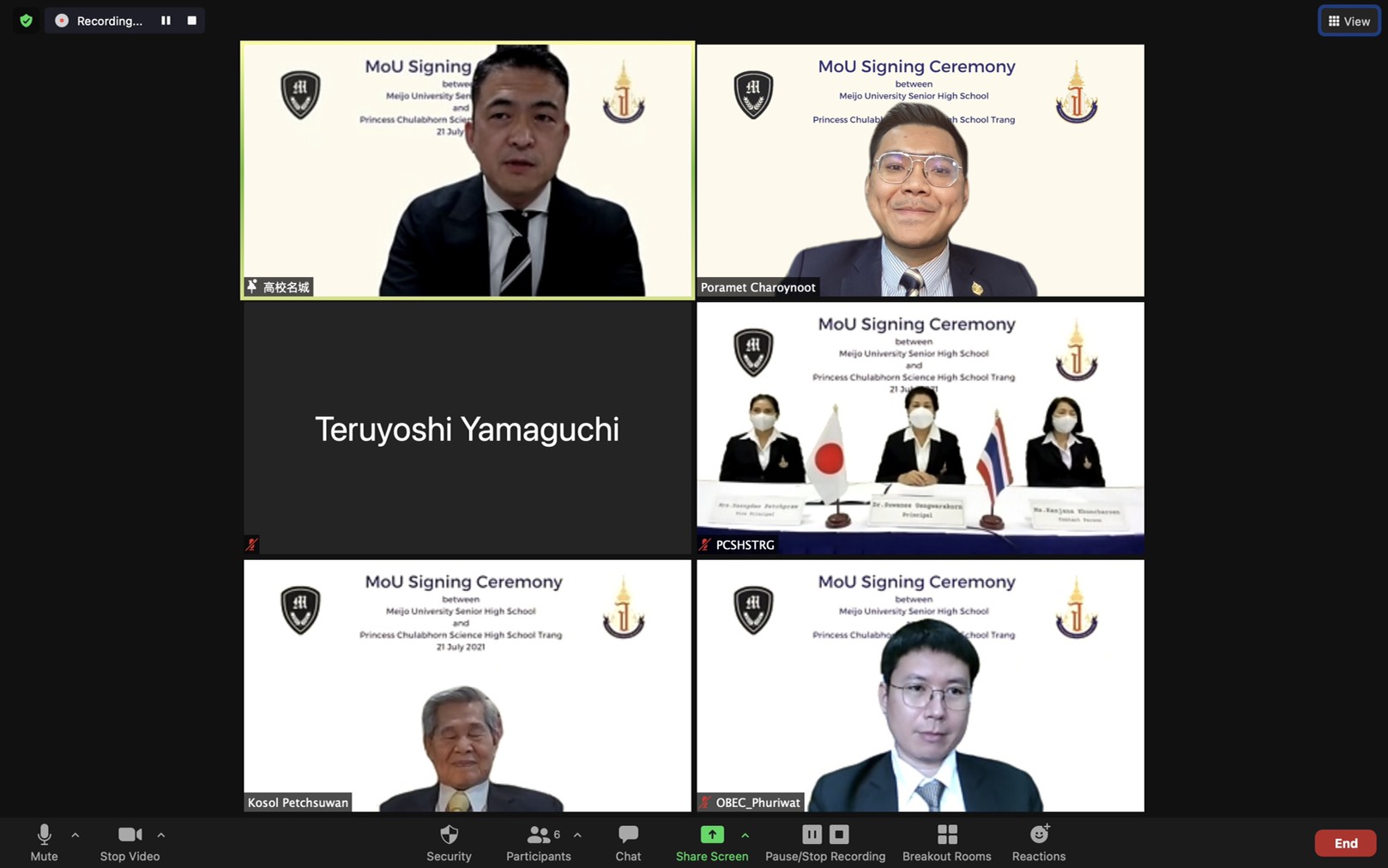Expand video options next to Stop Video
Image resolution: width=1388 pixels, height=868 pixels.
coord(161,835)
